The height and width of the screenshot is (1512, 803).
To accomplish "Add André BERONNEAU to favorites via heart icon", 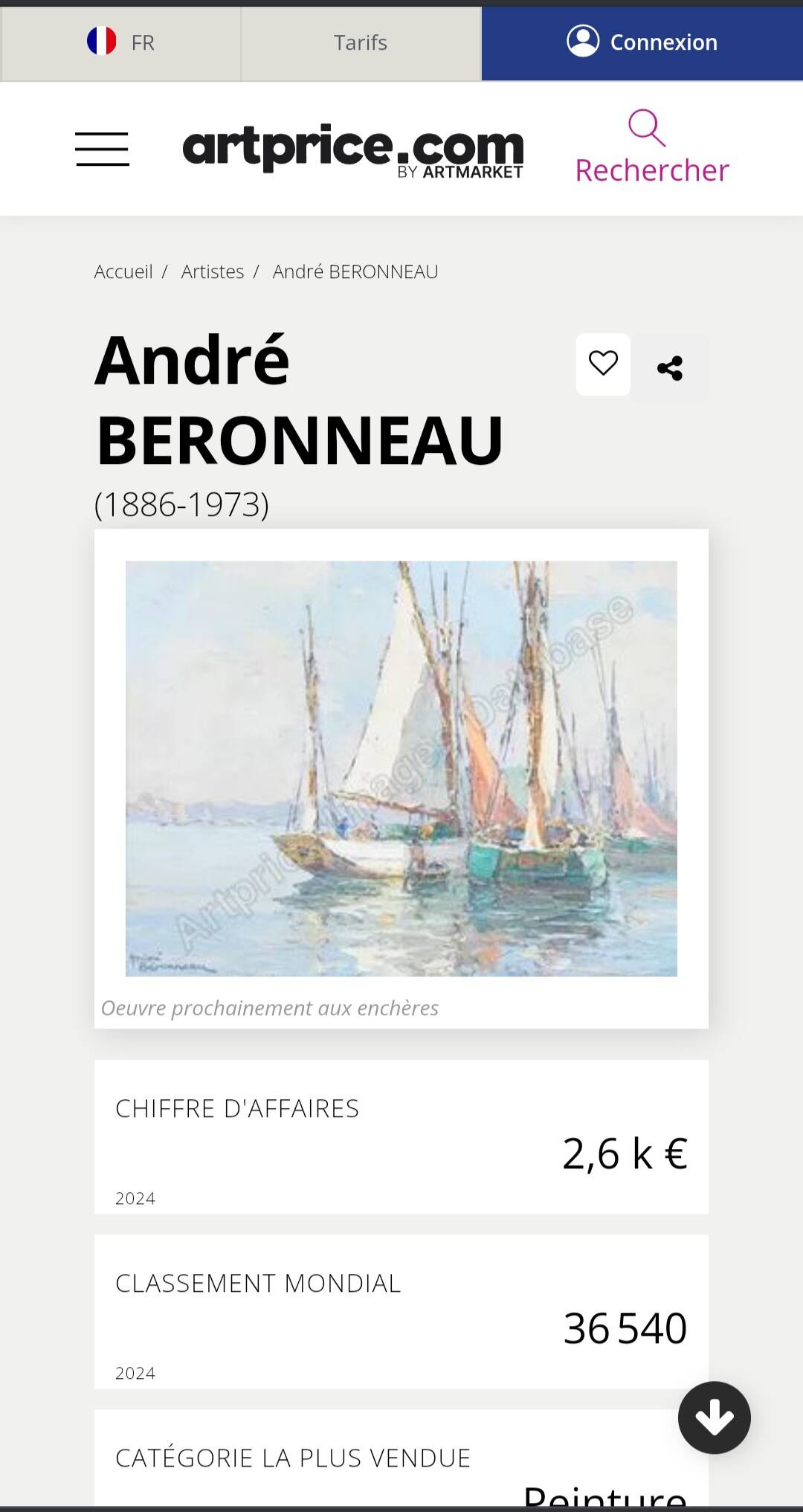I will point(602,364).
